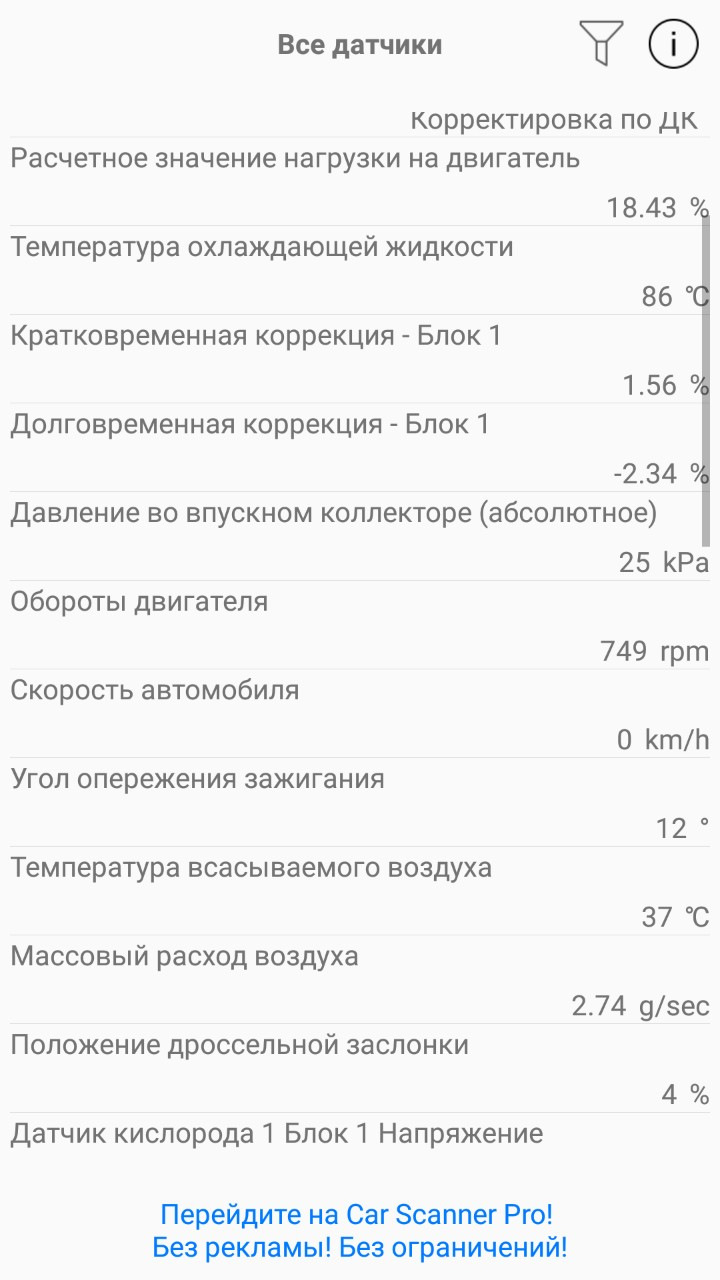Select Температура охлаждающей жидкости sensor row
720x1280 pixels.
tap(360, 270)
